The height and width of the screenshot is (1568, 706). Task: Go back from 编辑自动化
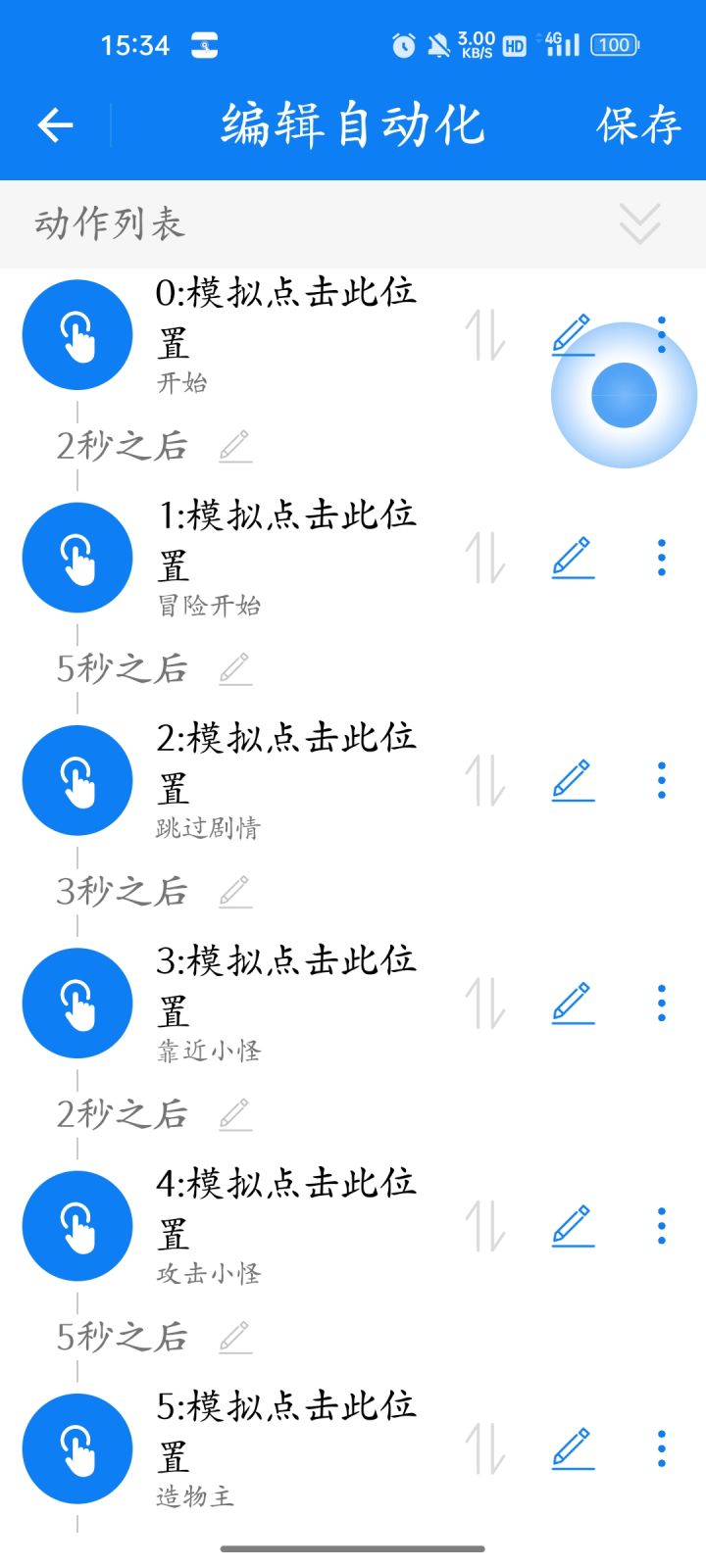(56, 125)
